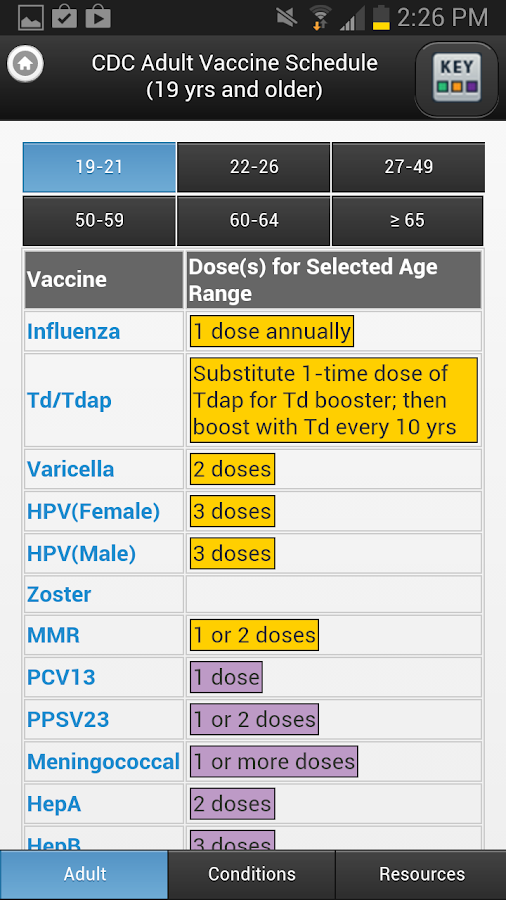This screenshot has width=506, height=900.
Task: Select the 27-49 age range
Action: click(x=408, y=167)
